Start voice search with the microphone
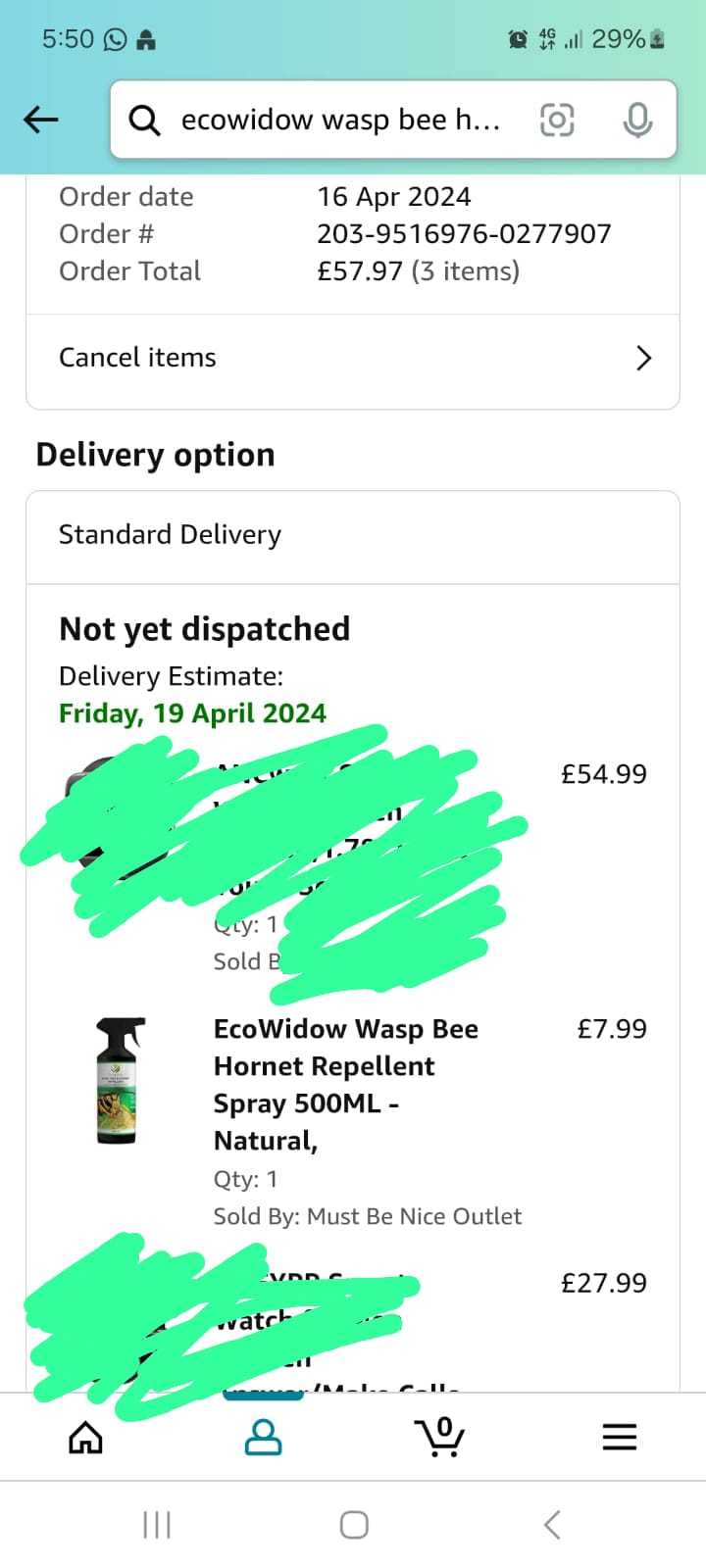Image resolution: width=706 pixels, height=1568 pixels. point(637,120)
